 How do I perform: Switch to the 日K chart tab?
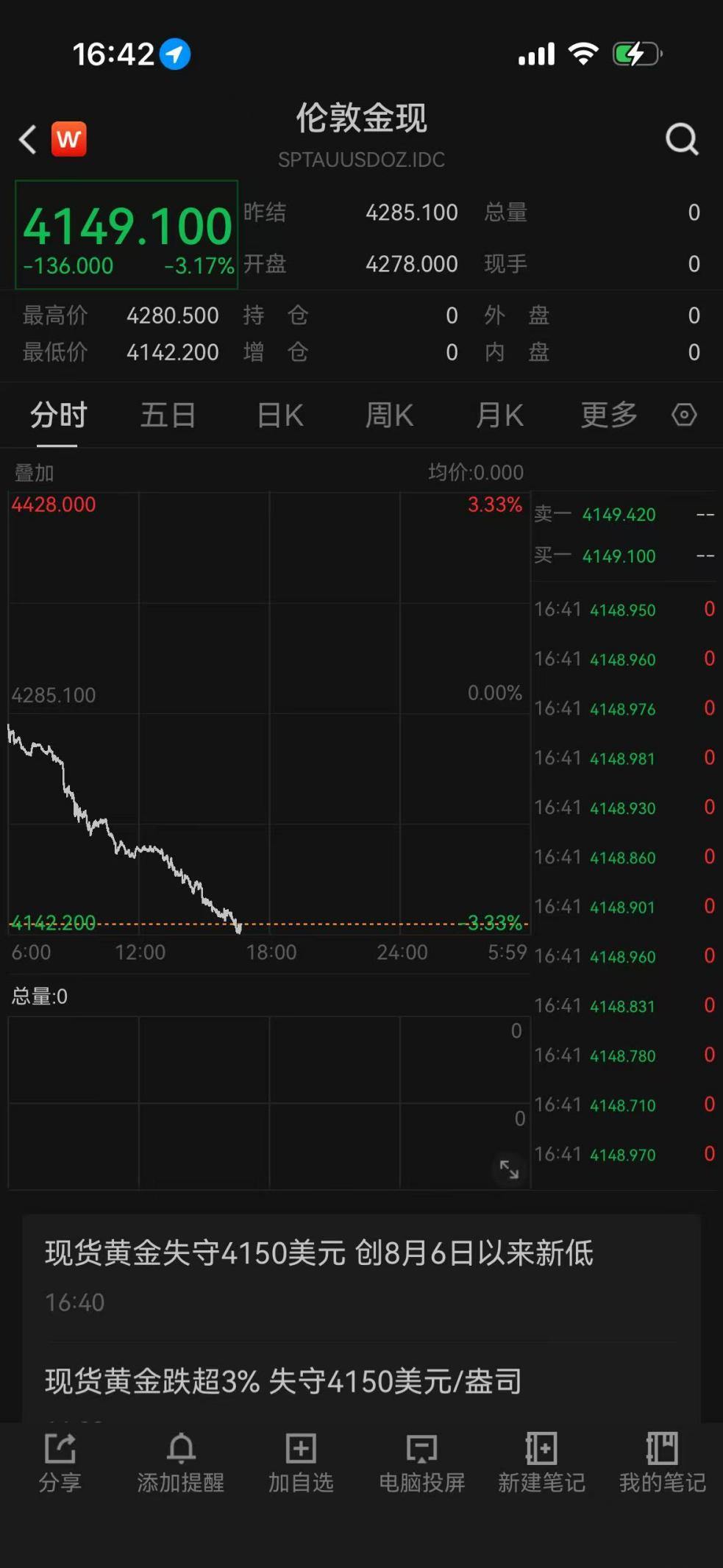click(x=280, y=416)
